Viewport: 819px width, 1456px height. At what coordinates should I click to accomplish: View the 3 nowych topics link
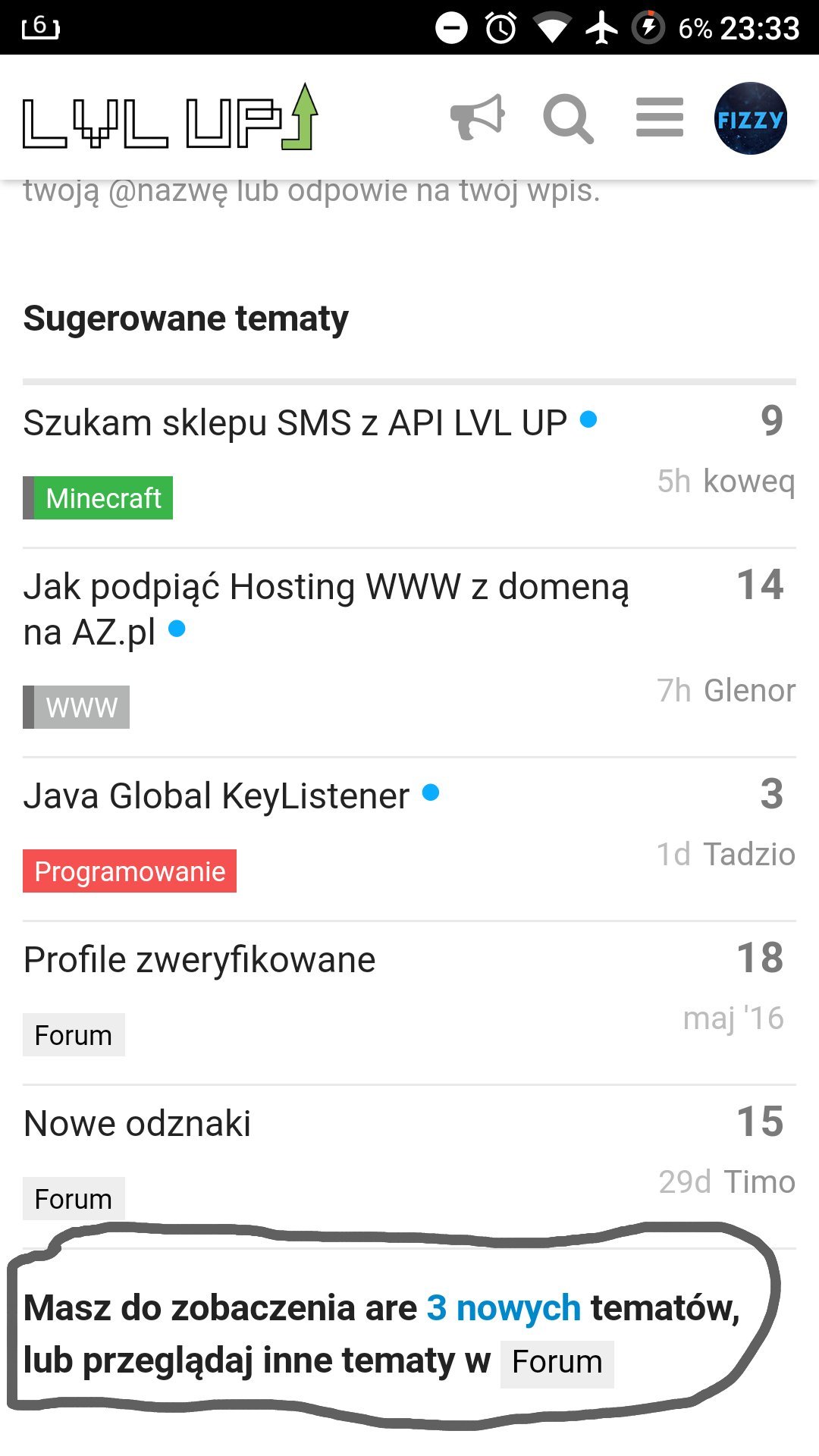[x=504, y=1308]
